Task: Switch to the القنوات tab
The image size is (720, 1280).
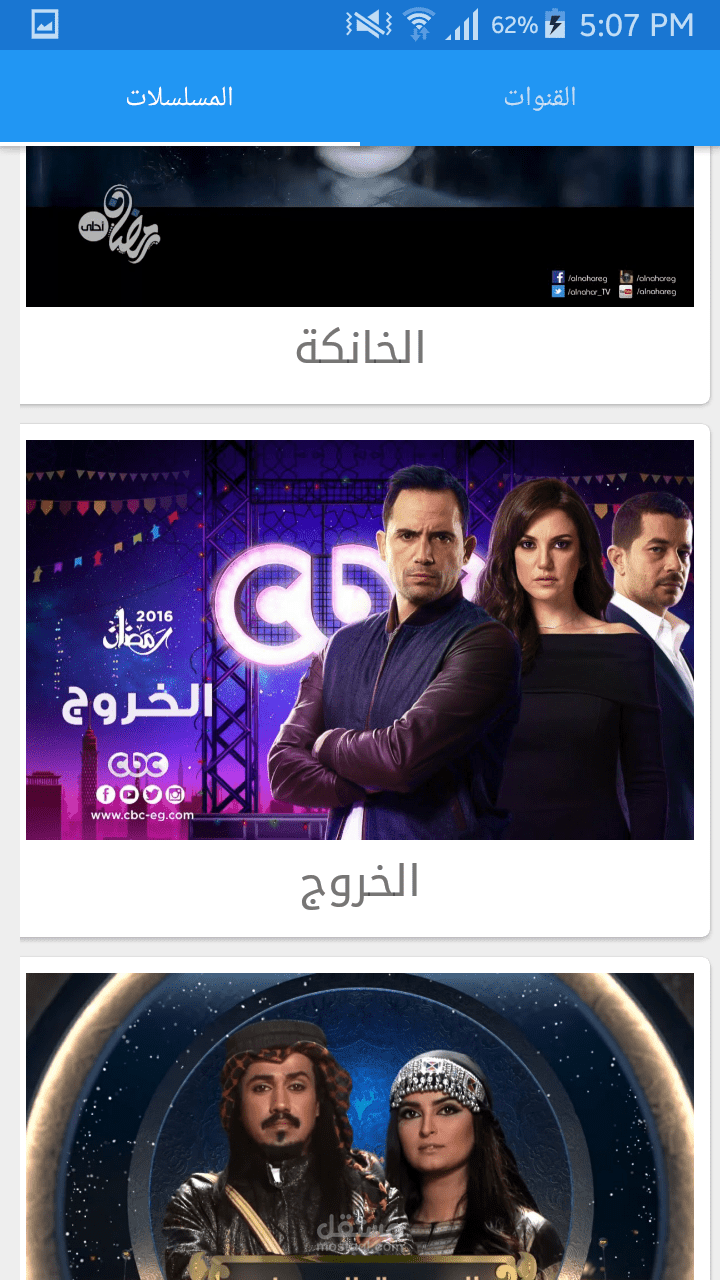Action: click(540, 97)
